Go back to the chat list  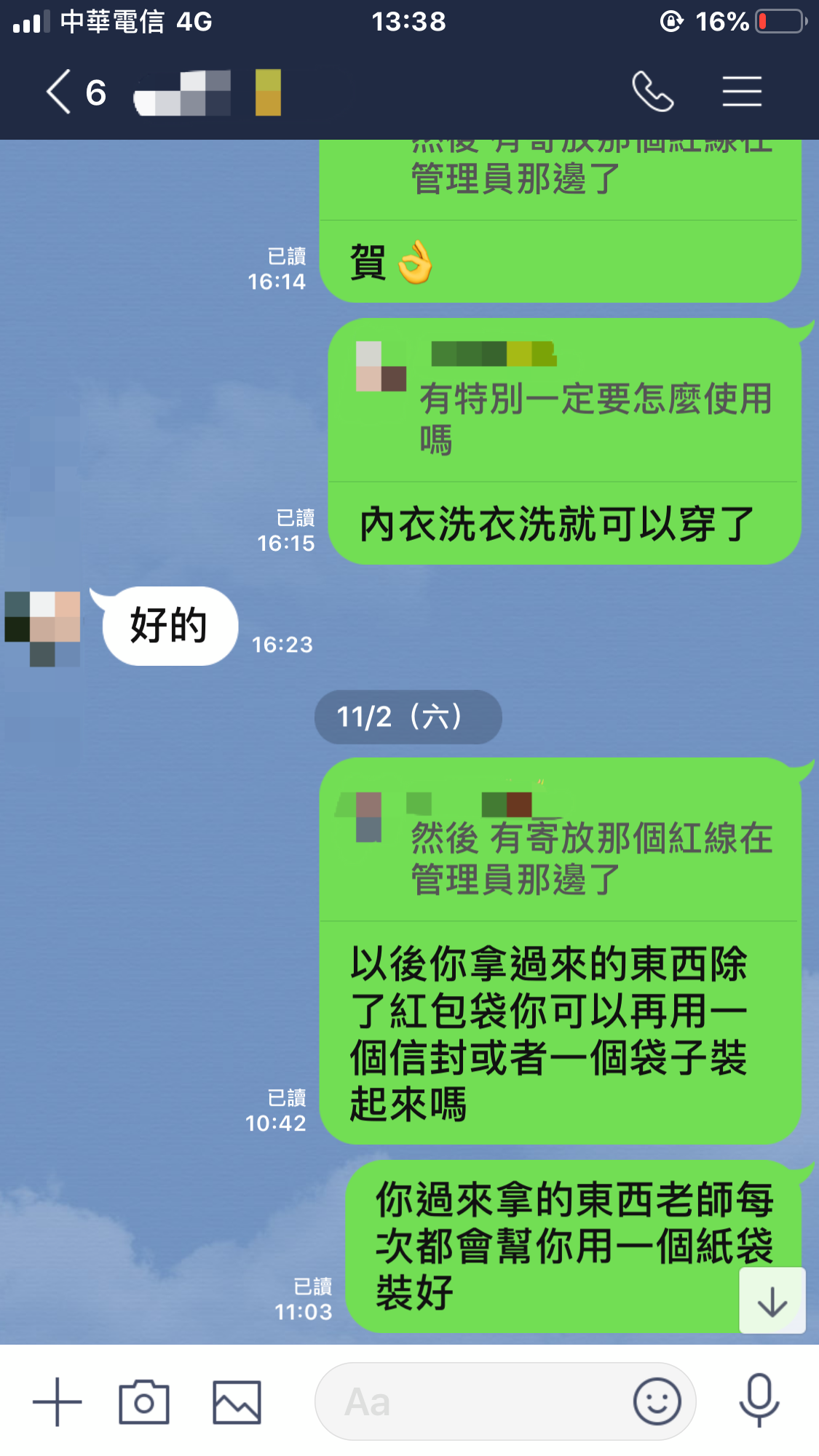(x=60, y=92)
